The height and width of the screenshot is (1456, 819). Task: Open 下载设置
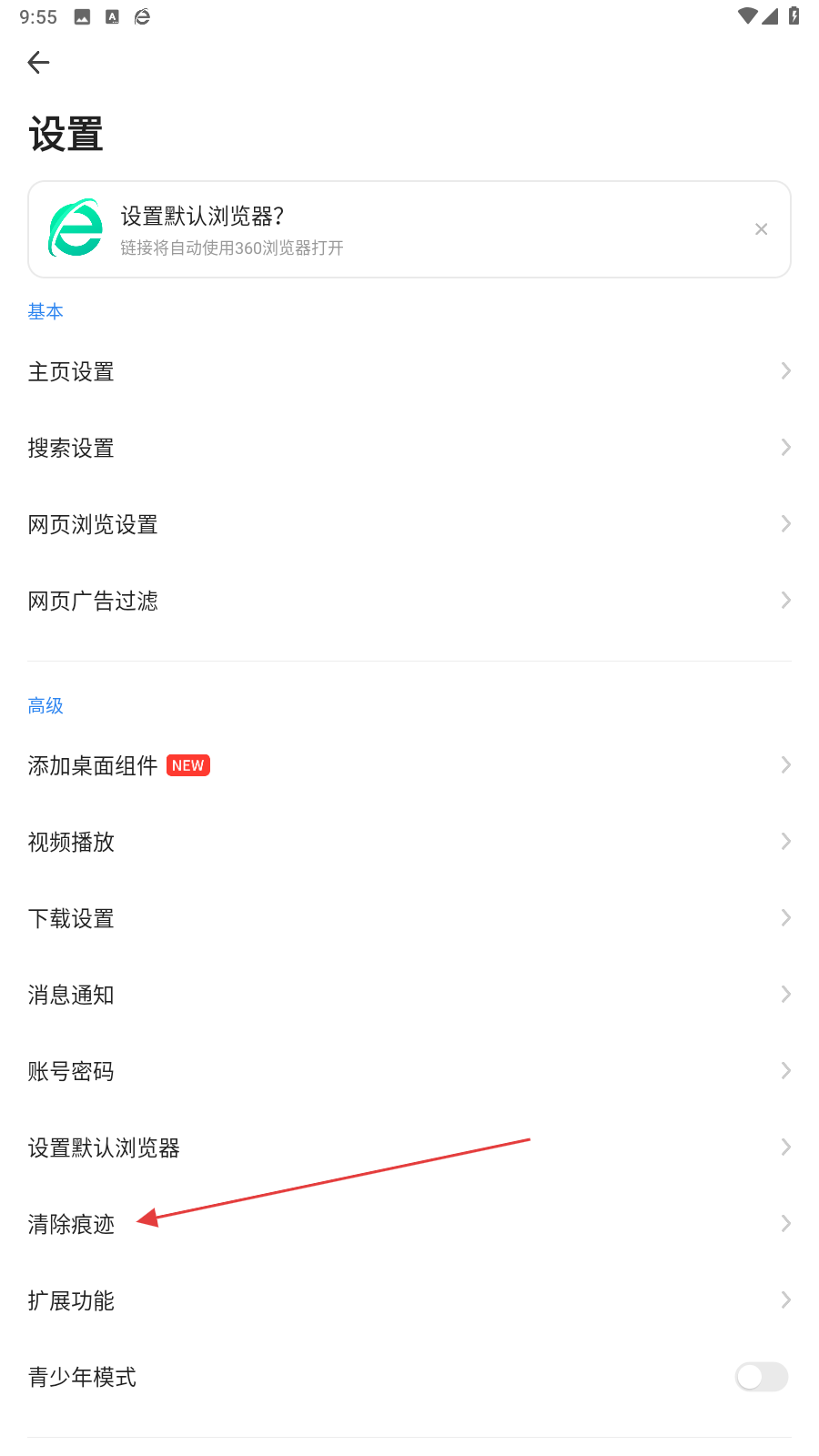coord(409,918)
